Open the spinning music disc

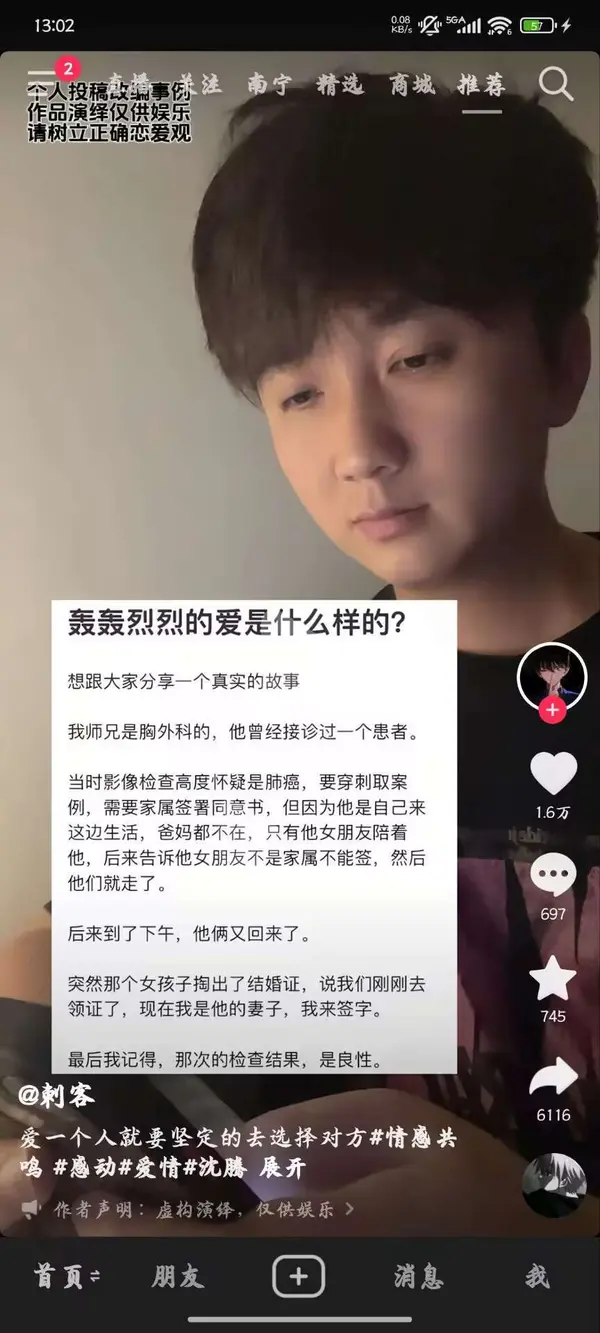(x=553, y=1184)
